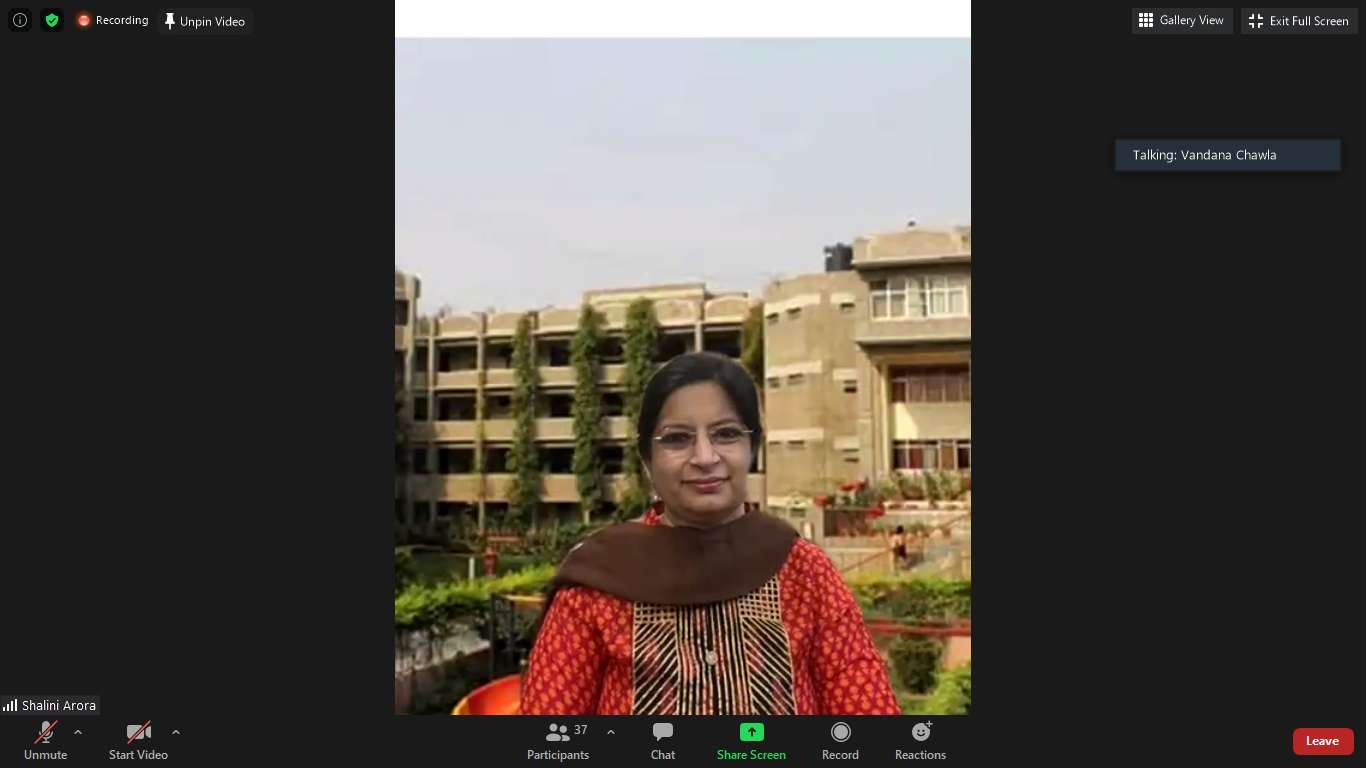1366x768 pixels.
Task: Start your video camera
Action: [x=138, y=741]
